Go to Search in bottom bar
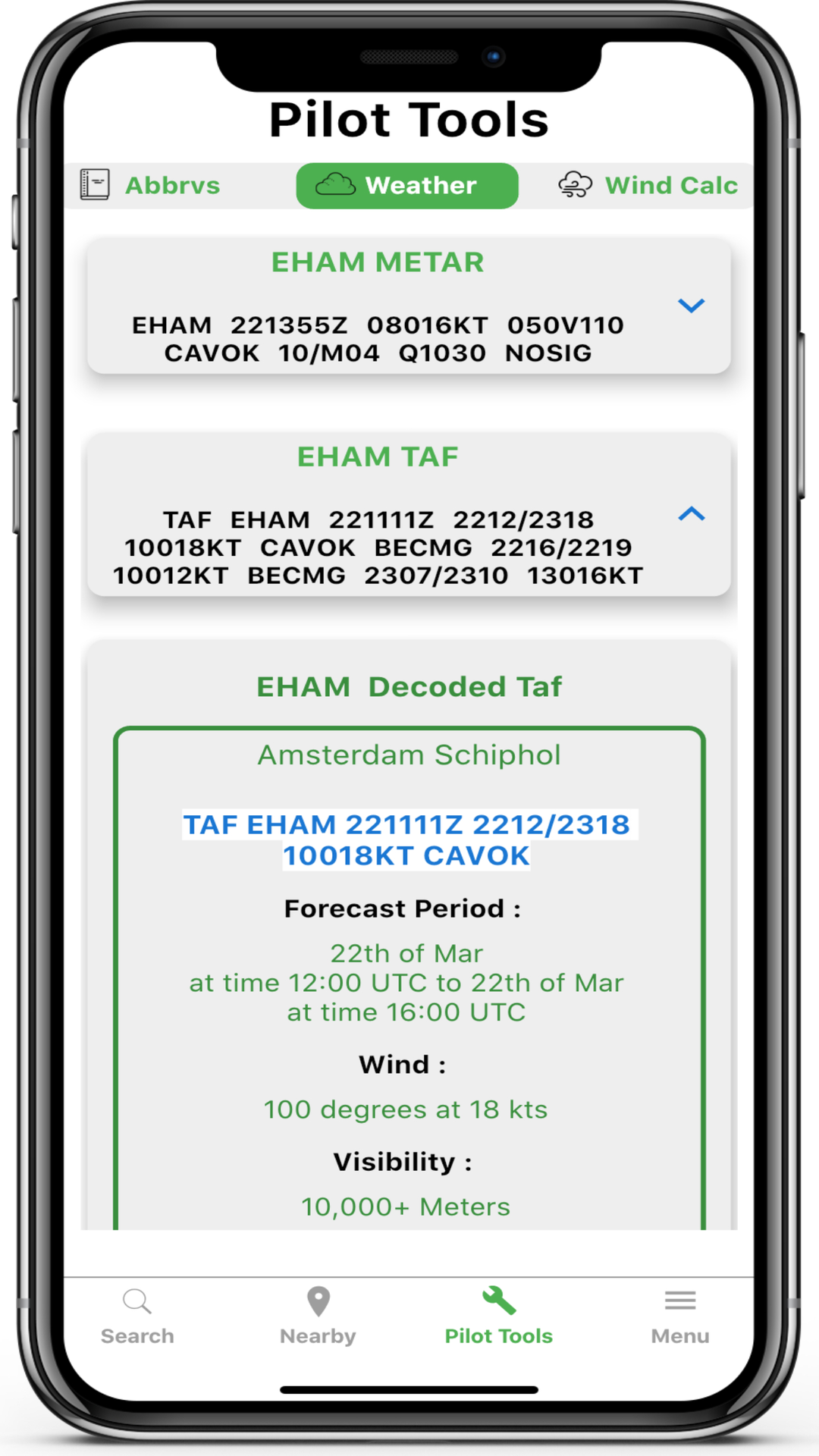819x1456 pixels. click(137, 1316)
